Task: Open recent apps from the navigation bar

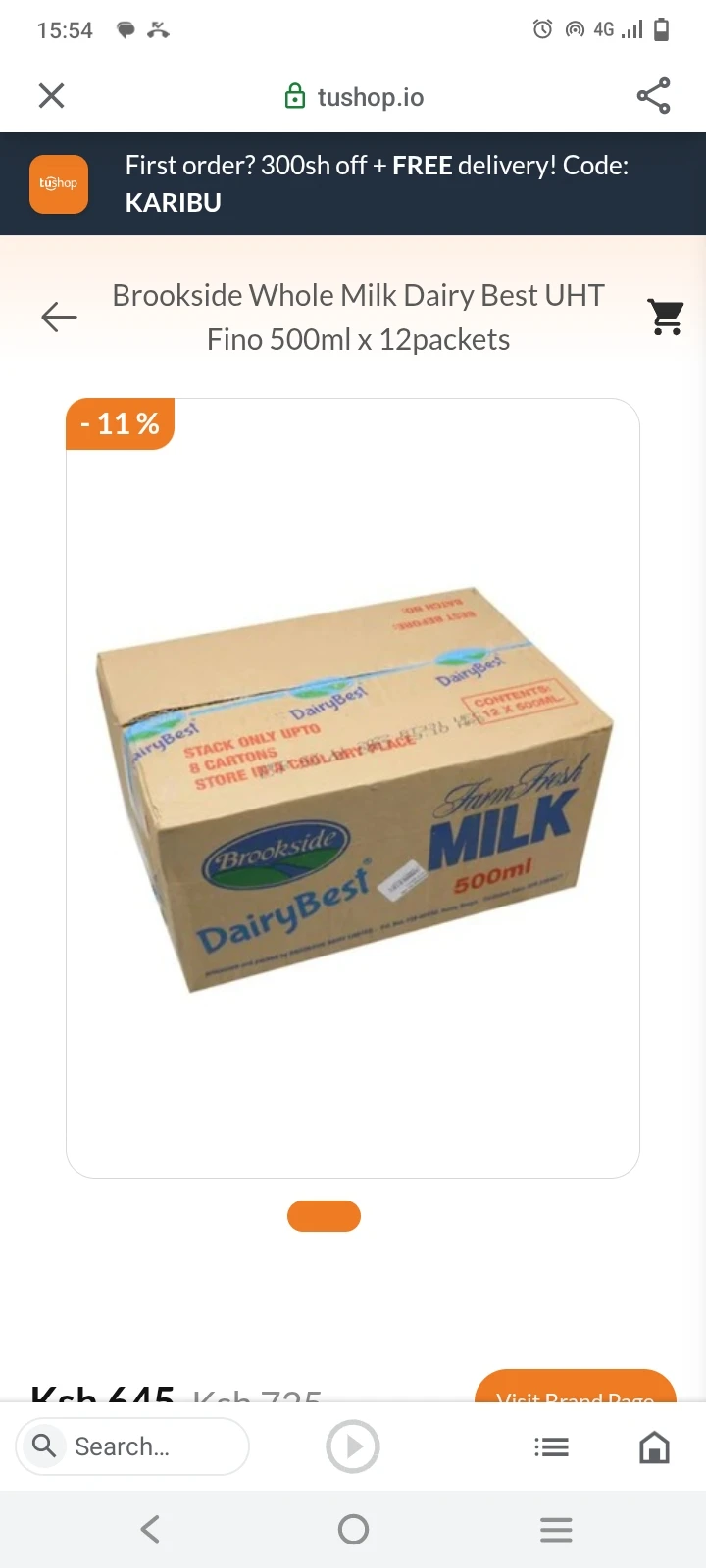Action: coord(556,1529)
